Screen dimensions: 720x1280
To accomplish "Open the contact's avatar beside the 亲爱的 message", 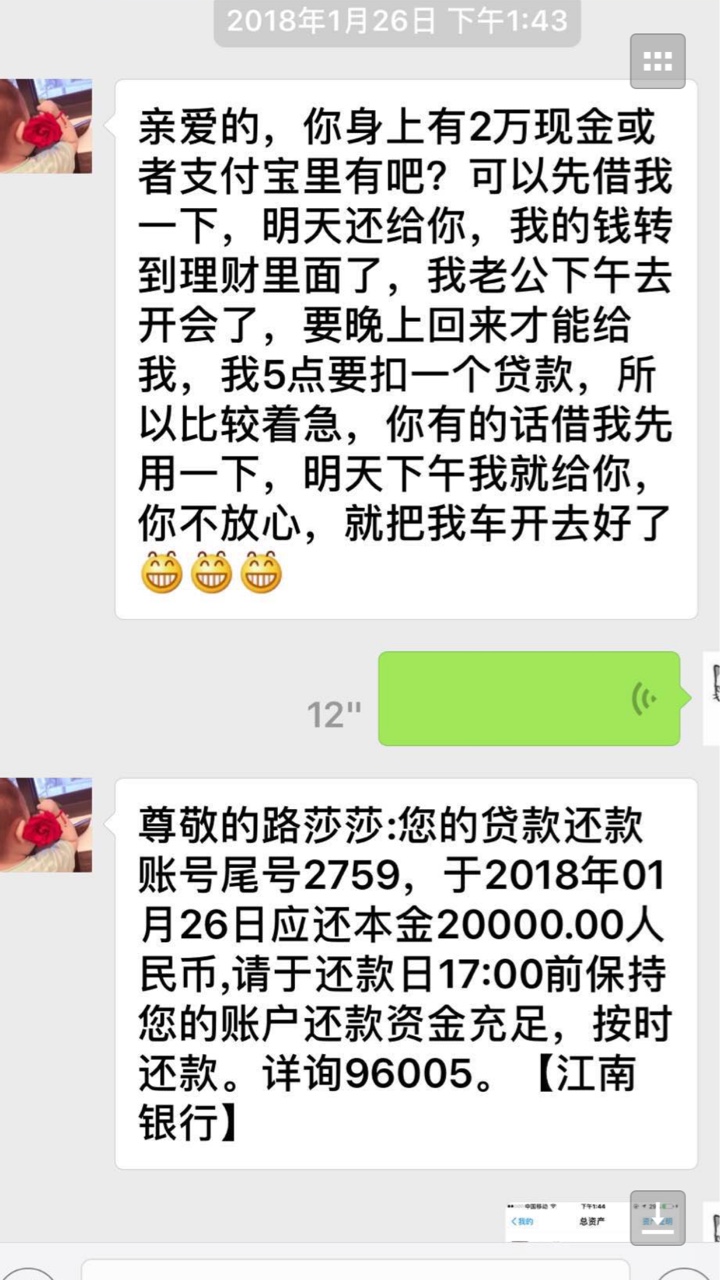I will [46, 126].
